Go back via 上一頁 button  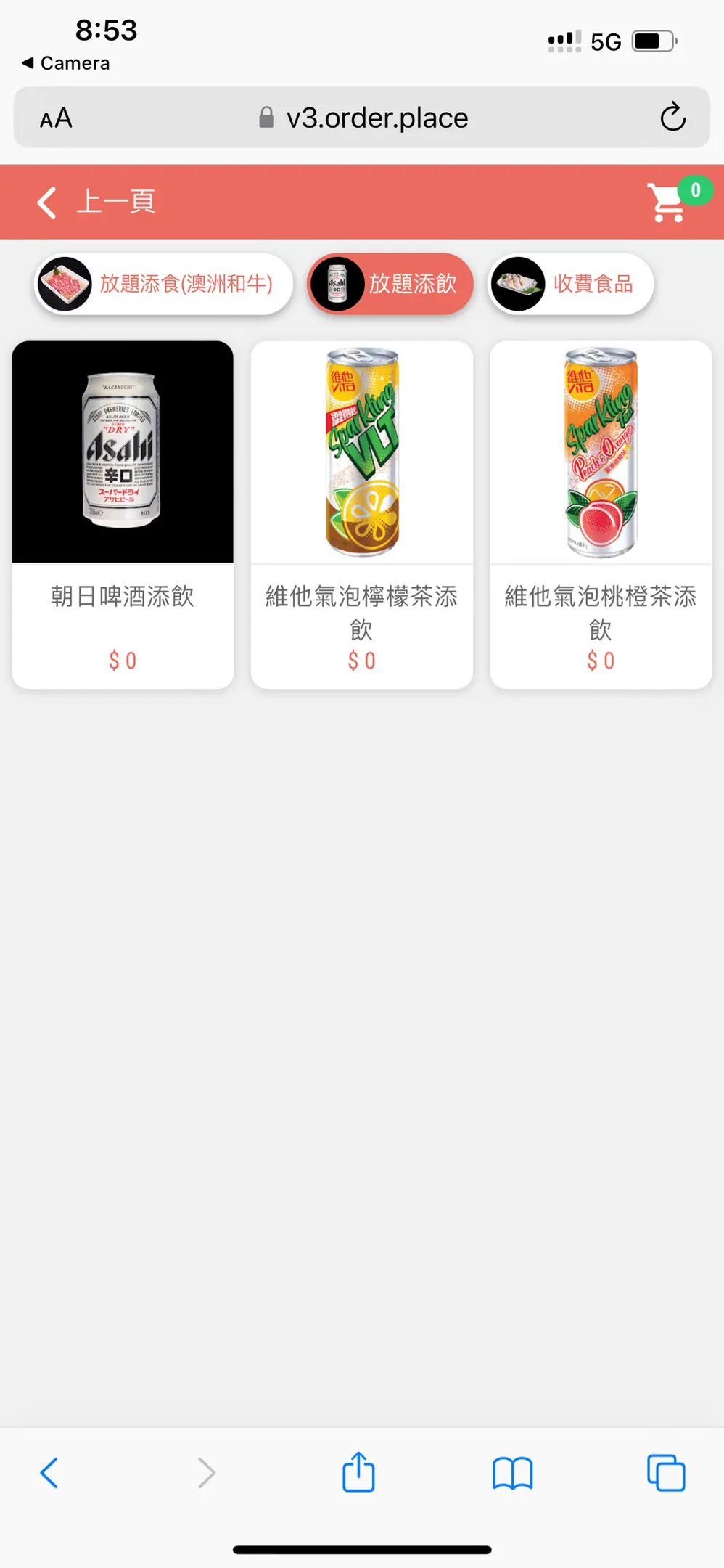[x=96, y=202]
